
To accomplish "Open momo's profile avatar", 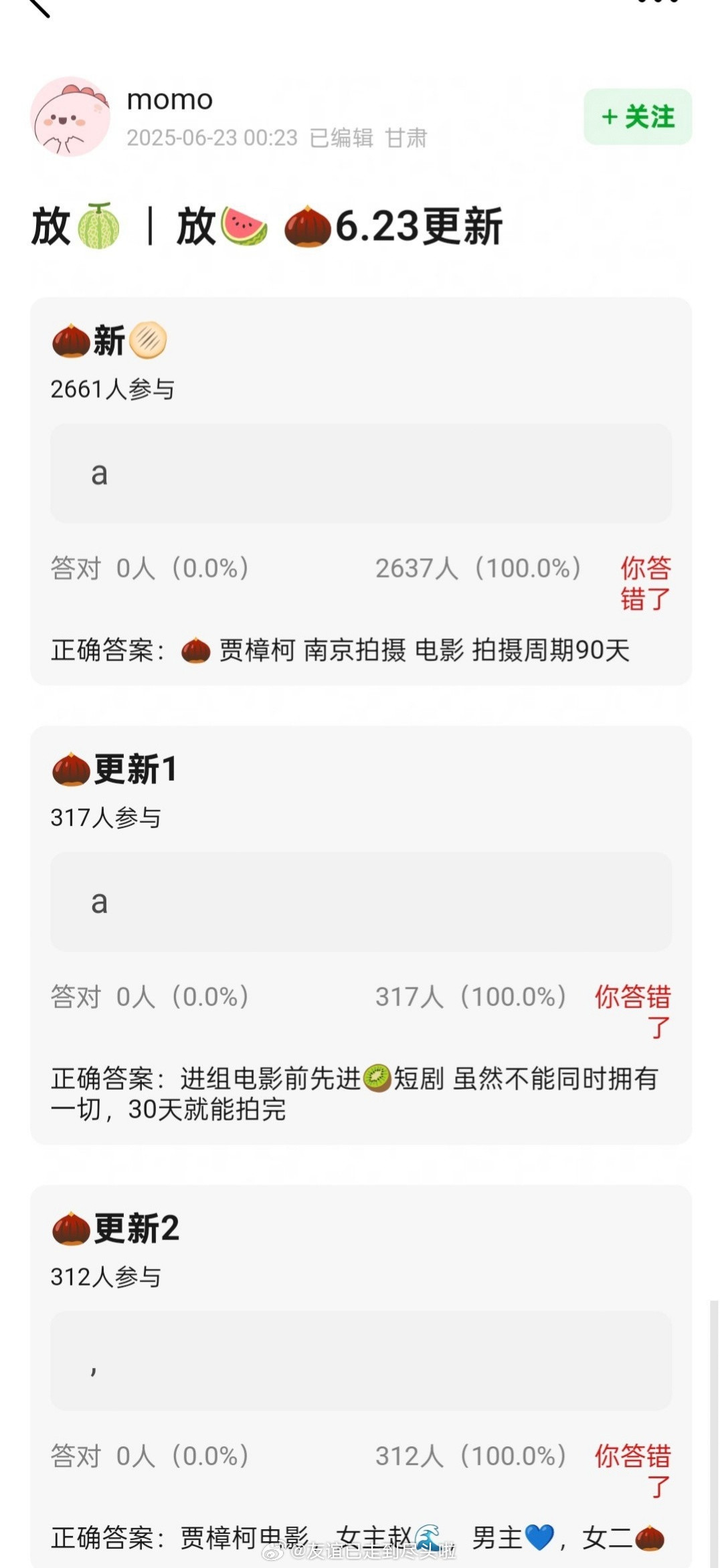I will pyautogui.click(x=71, y=117).
